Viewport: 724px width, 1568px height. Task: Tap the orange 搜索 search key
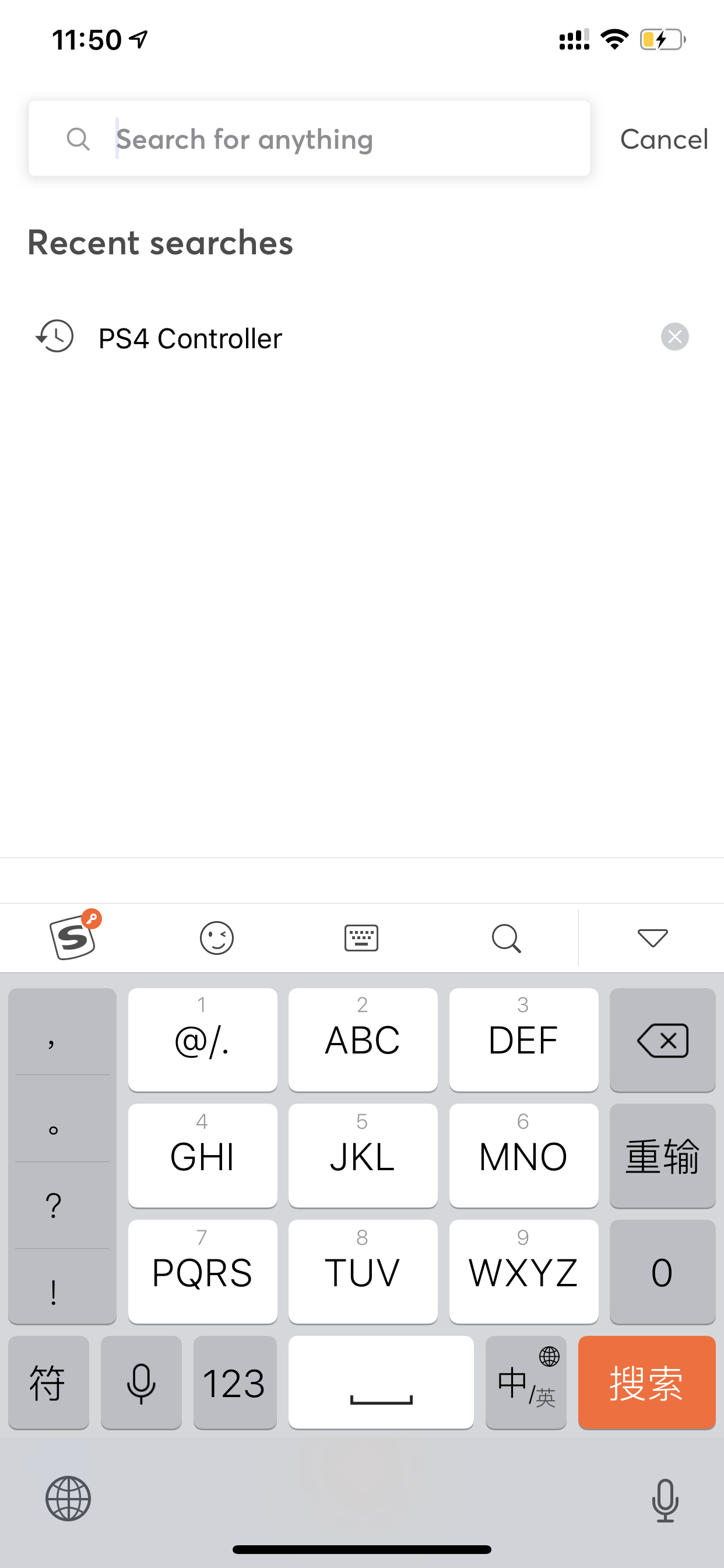[x=646, y=1382]
